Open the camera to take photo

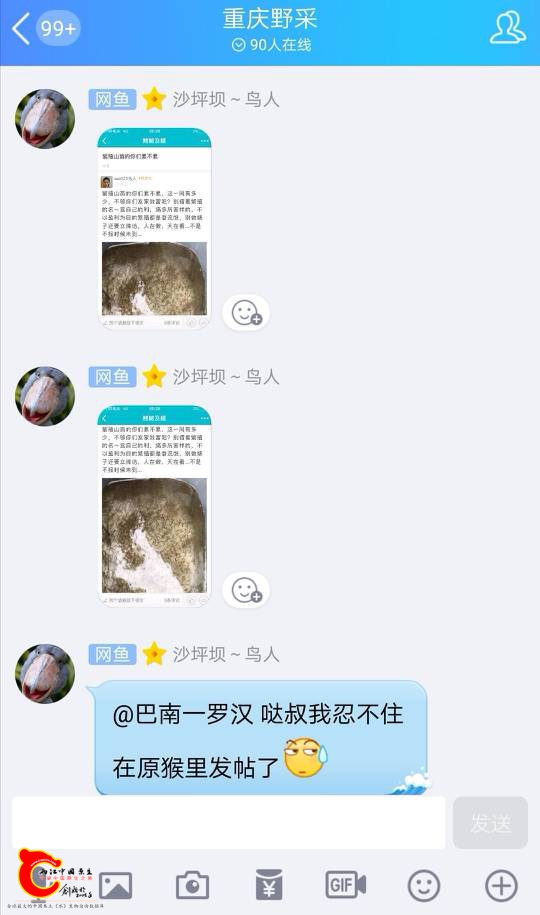[x=192, y=885]
